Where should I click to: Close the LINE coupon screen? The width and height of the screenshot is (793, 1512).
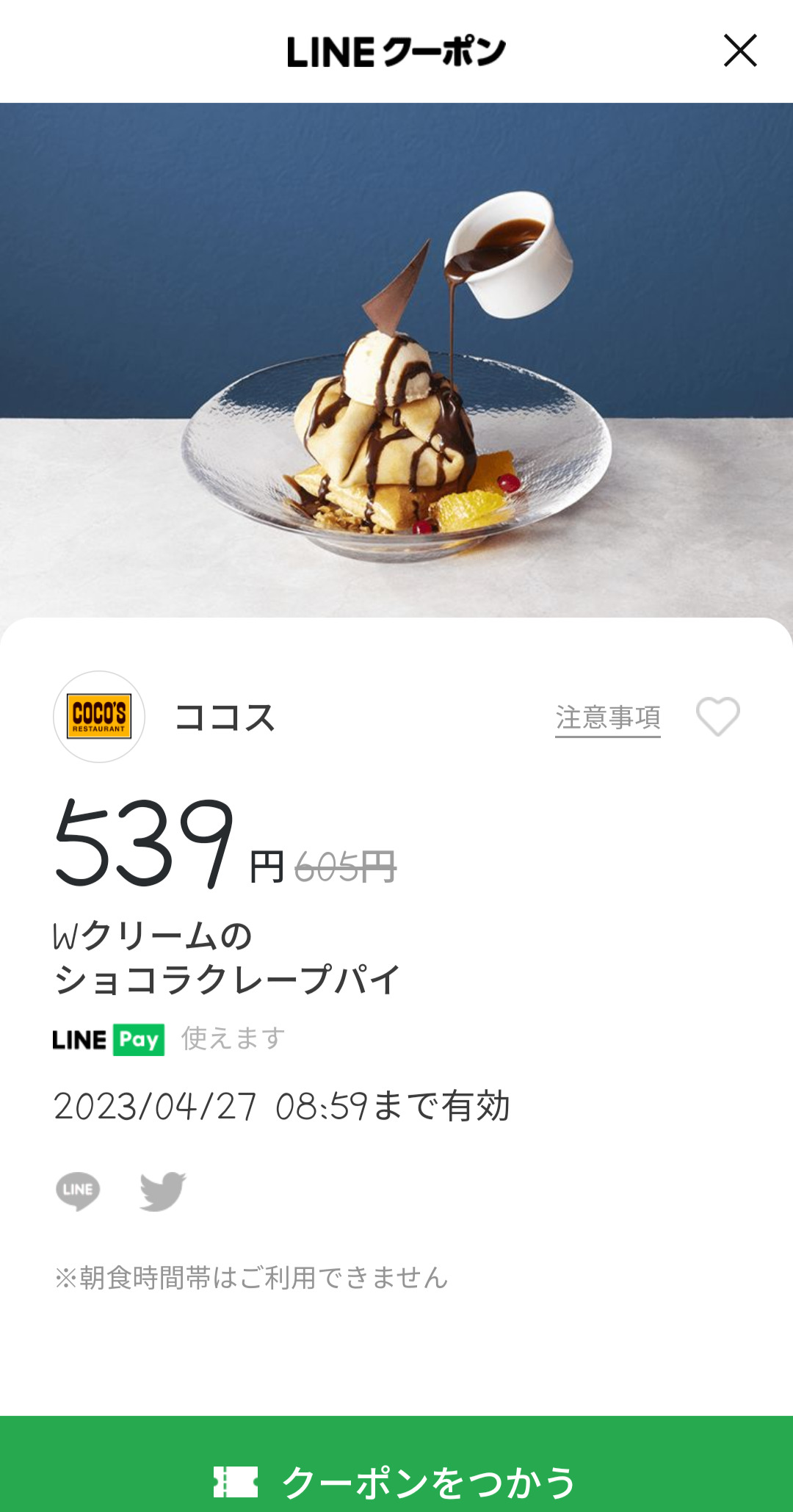coord(739,51)
